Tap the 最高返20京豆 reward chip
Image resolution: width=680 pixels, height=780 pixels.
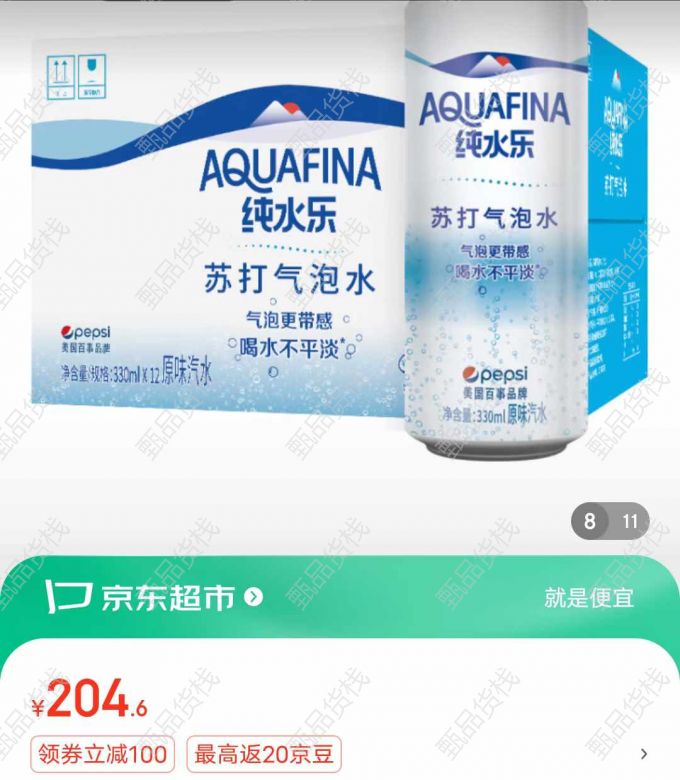pos(263,754)
